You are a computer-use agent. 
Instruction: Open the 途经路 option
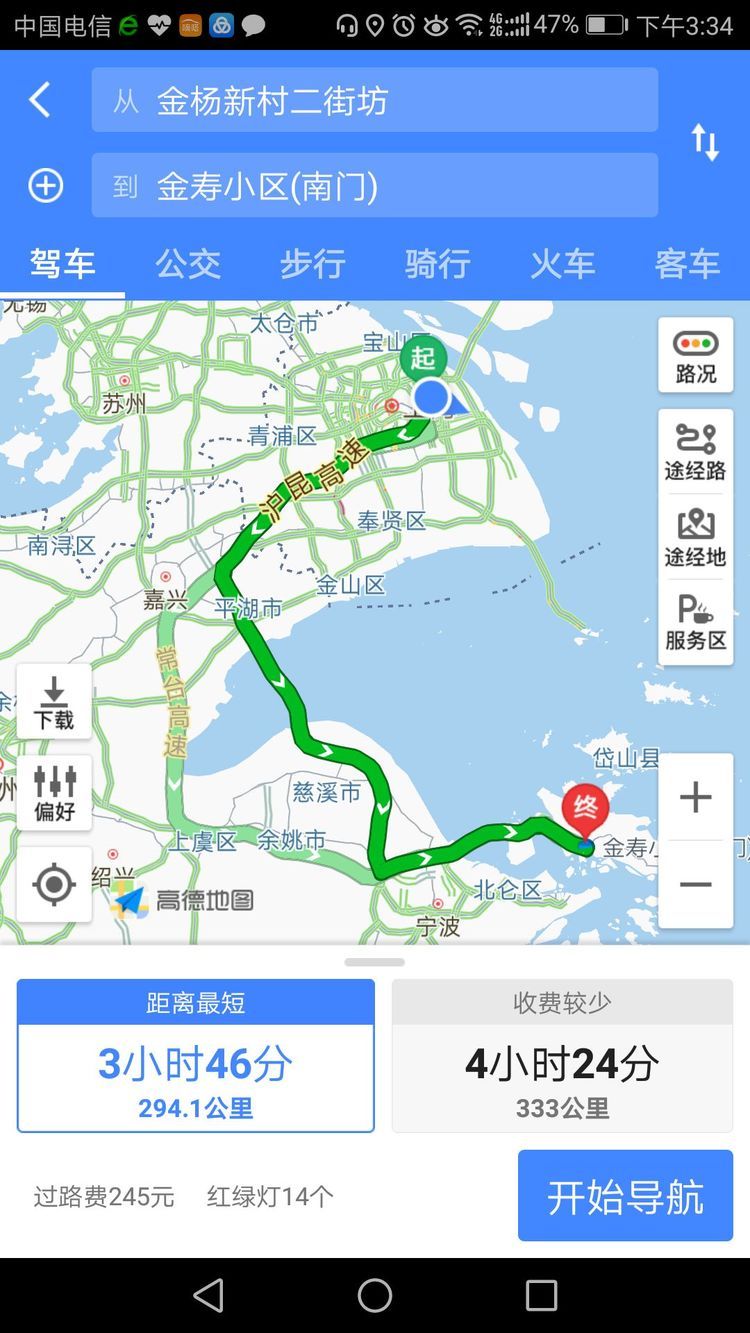tap(695, 452)
